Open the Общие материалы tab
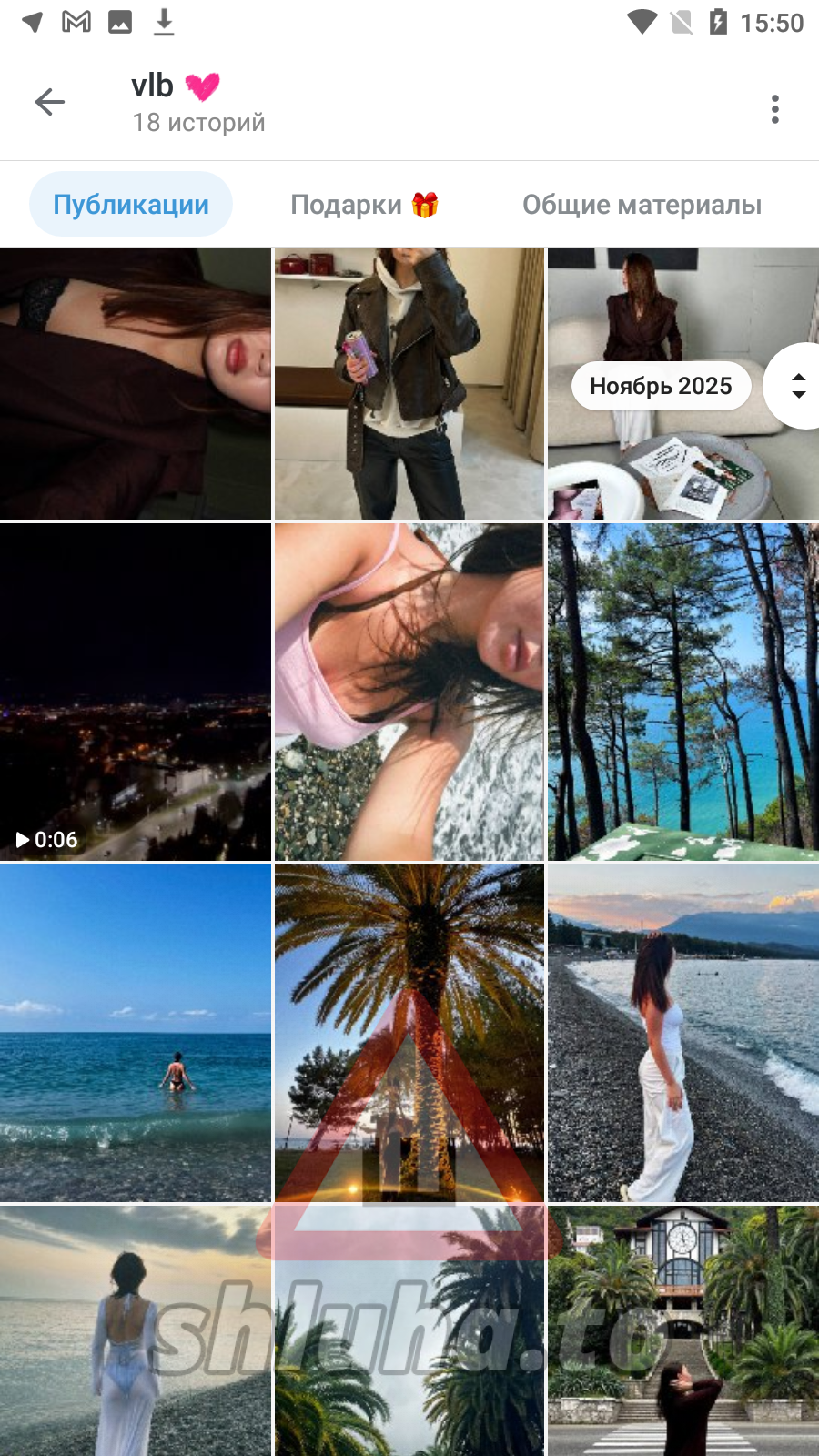Screen dimensions: 819x1456 click(x=642, y=205)
